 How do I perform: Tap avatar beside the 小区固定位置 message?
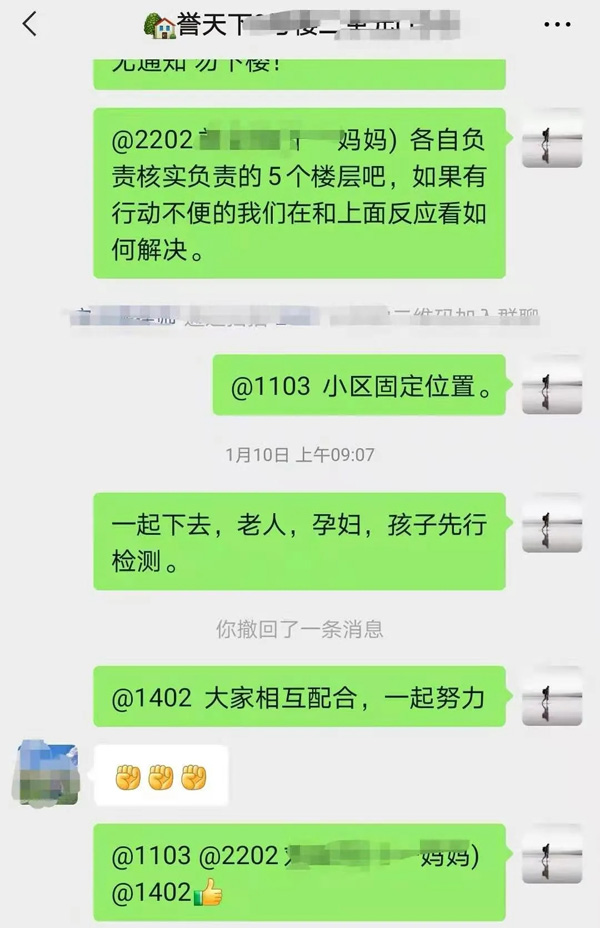pyautogui.click(x=552, y=385)
